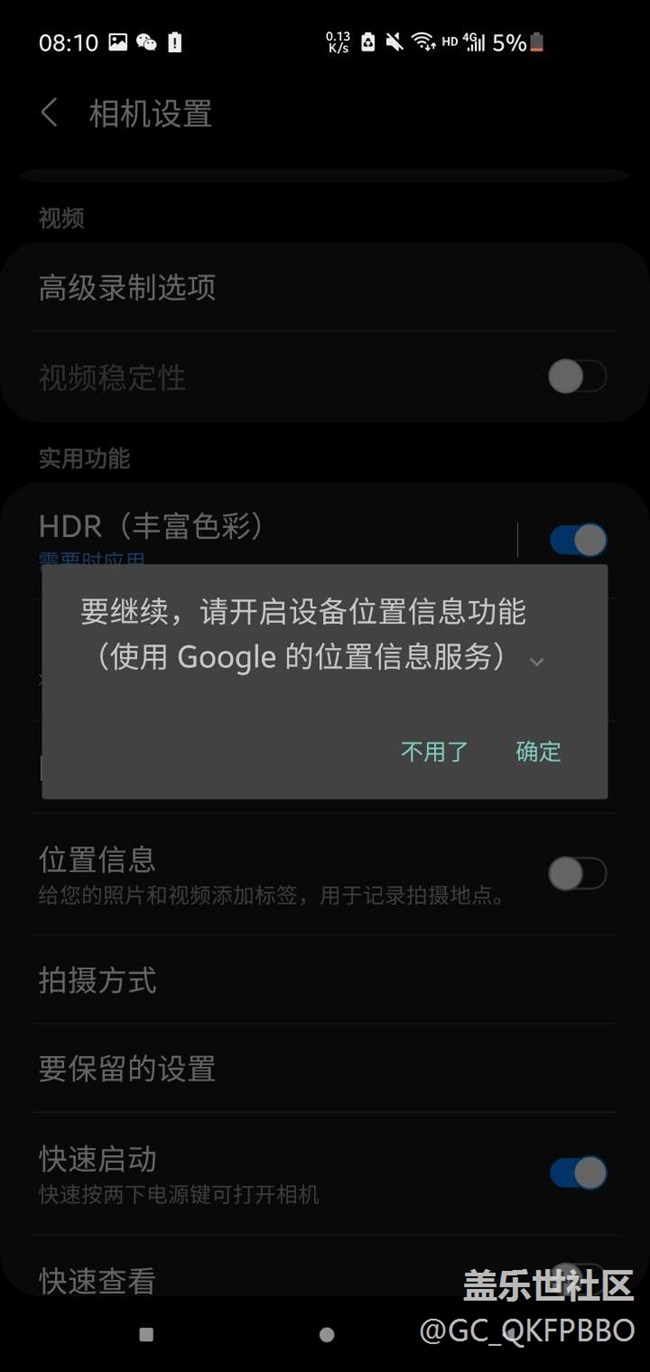The image size is (650, 1372).
Task: Turn off 快速启动 switch
Action: click(577, 1172)
